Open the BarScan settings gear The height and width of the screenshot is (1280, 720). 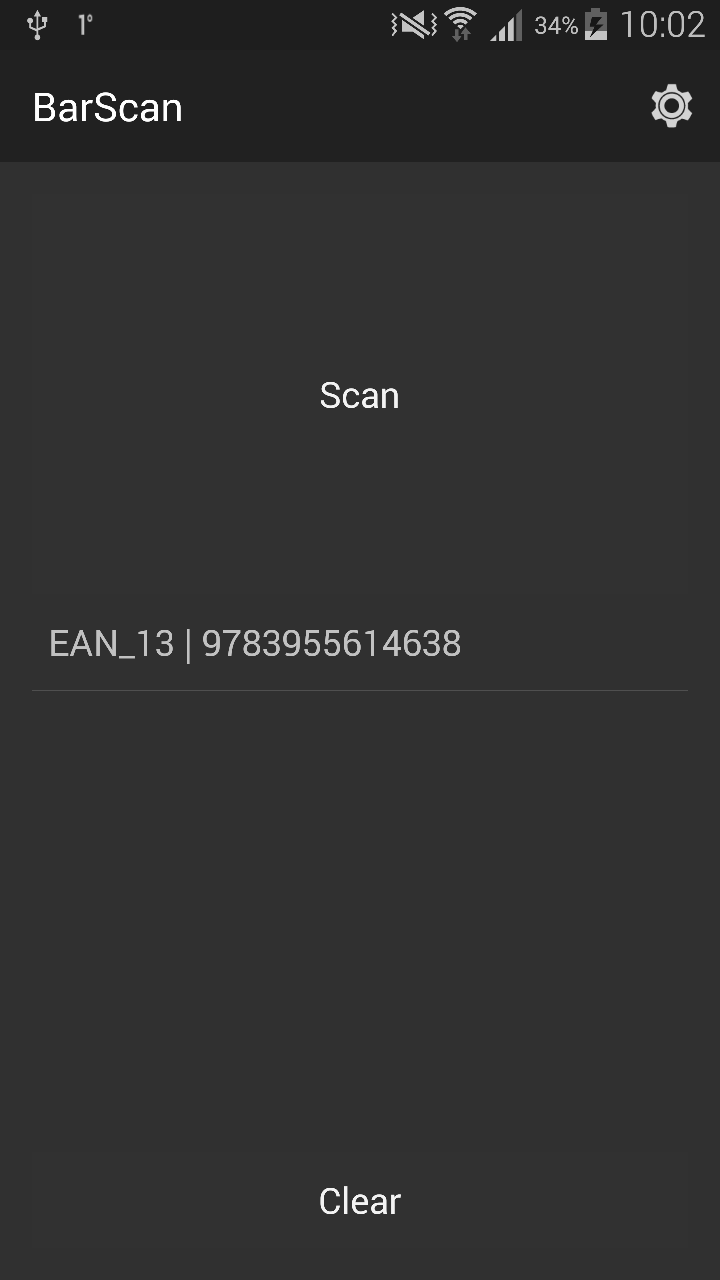click(x=670, y=105)
